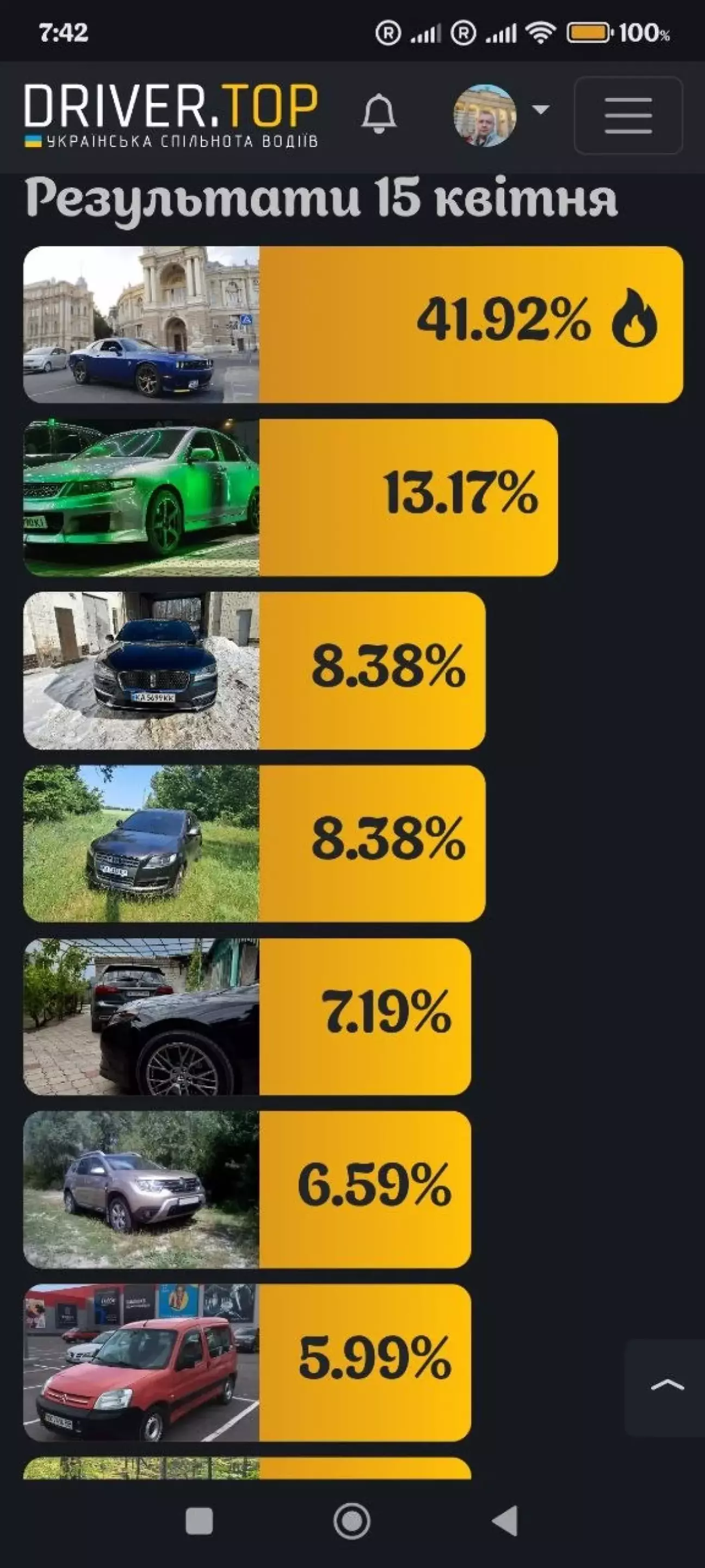Screen dimensions: 705x1568
Task: Open the black car entry with 7.19%
Action: tap(246, 1016)
